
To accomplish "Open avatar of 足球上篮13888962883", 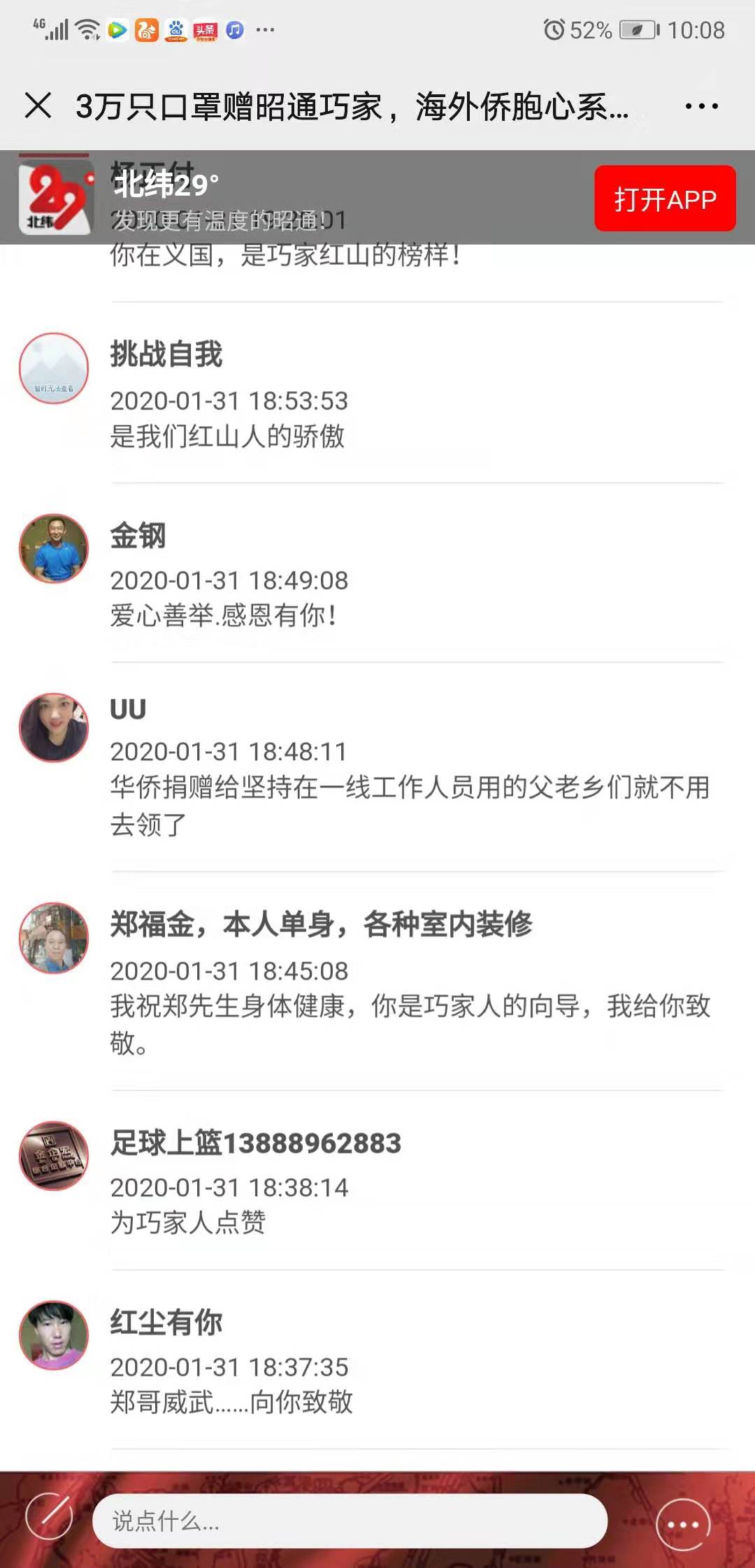I will click(x=54, y=1156).
